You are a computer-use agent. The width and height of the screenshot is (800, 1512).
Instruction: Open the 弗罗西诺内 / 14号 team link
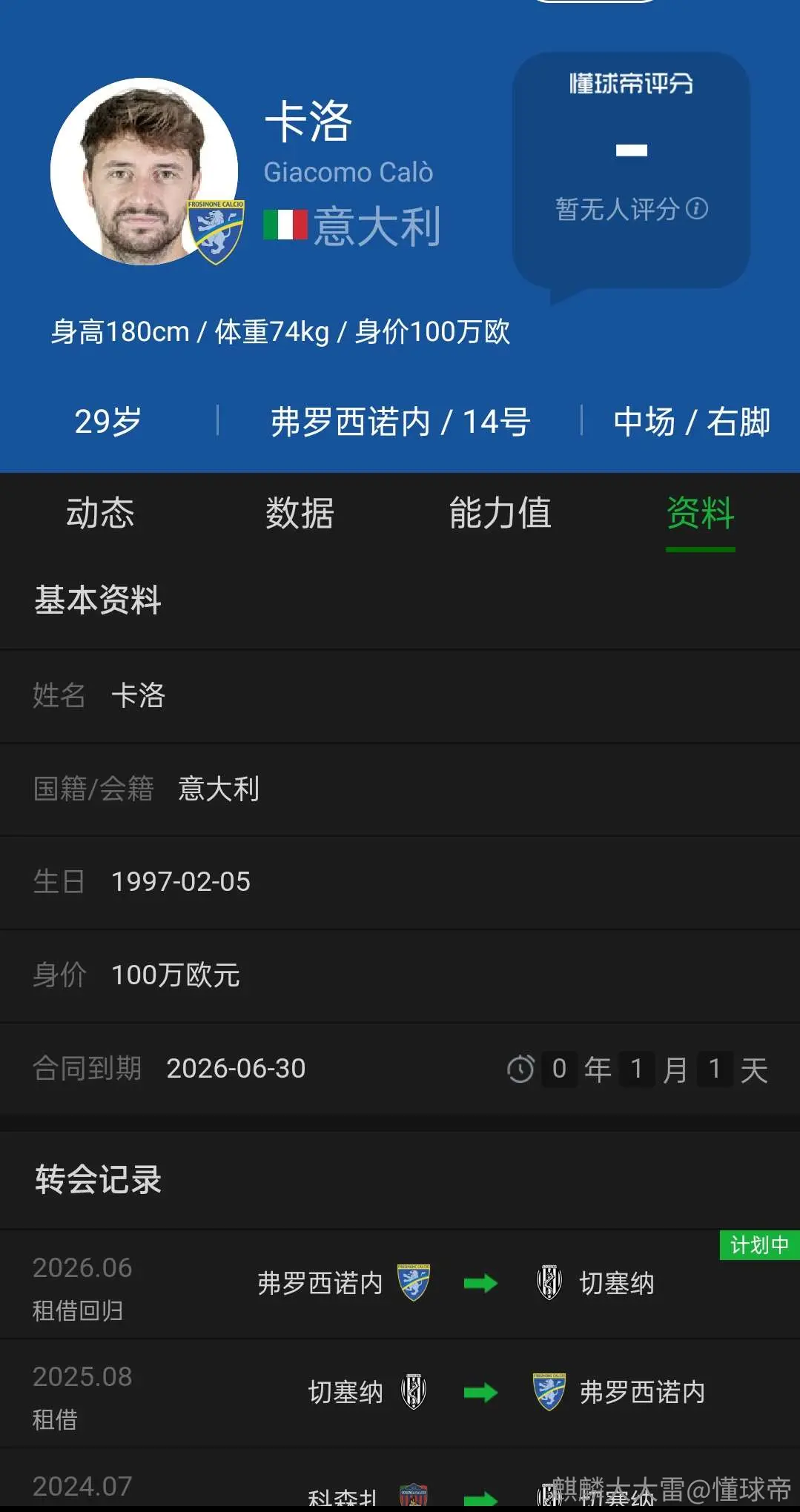(400, 422)
